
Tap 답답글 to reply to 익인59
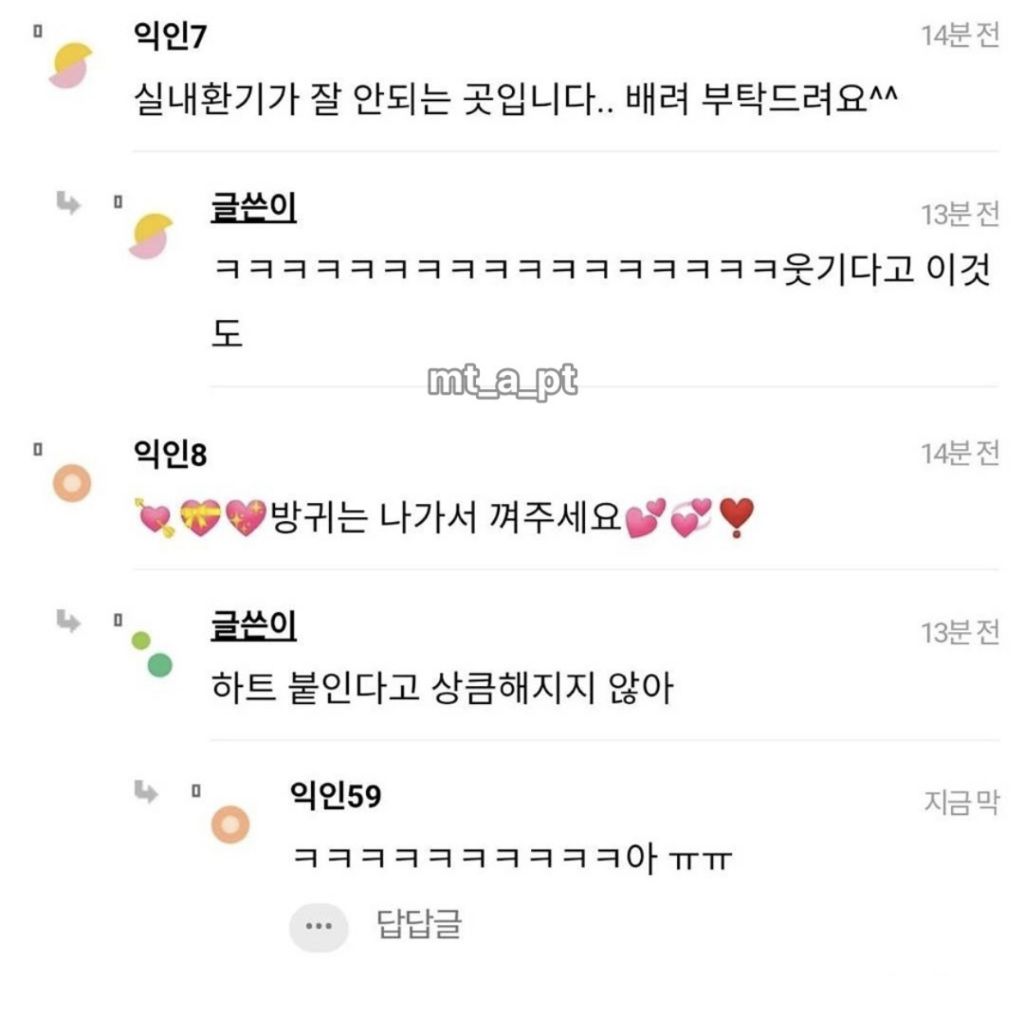click(x=418, y=924)
